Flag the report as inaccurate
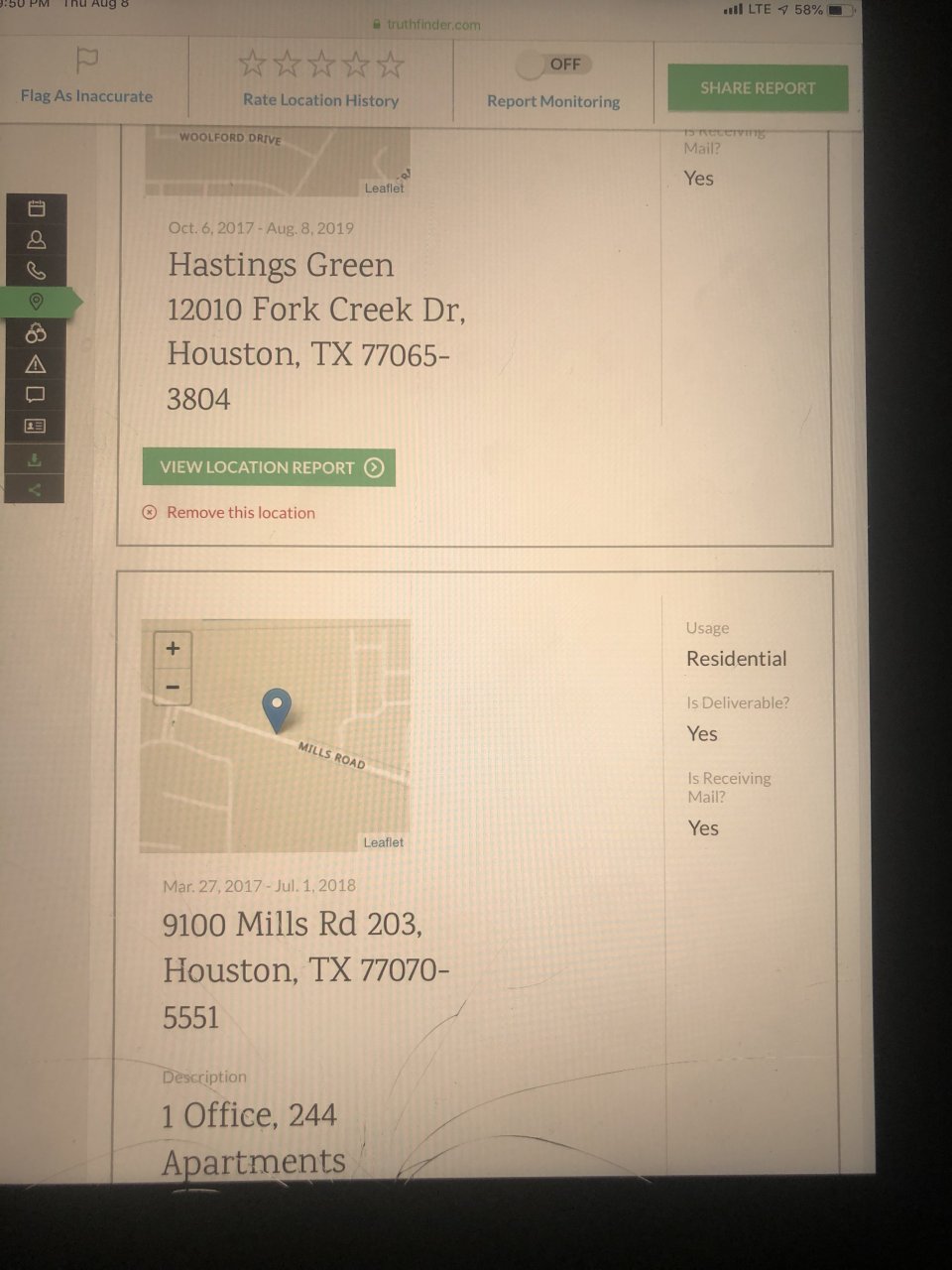952x1270 pixels. coord(87,77)
